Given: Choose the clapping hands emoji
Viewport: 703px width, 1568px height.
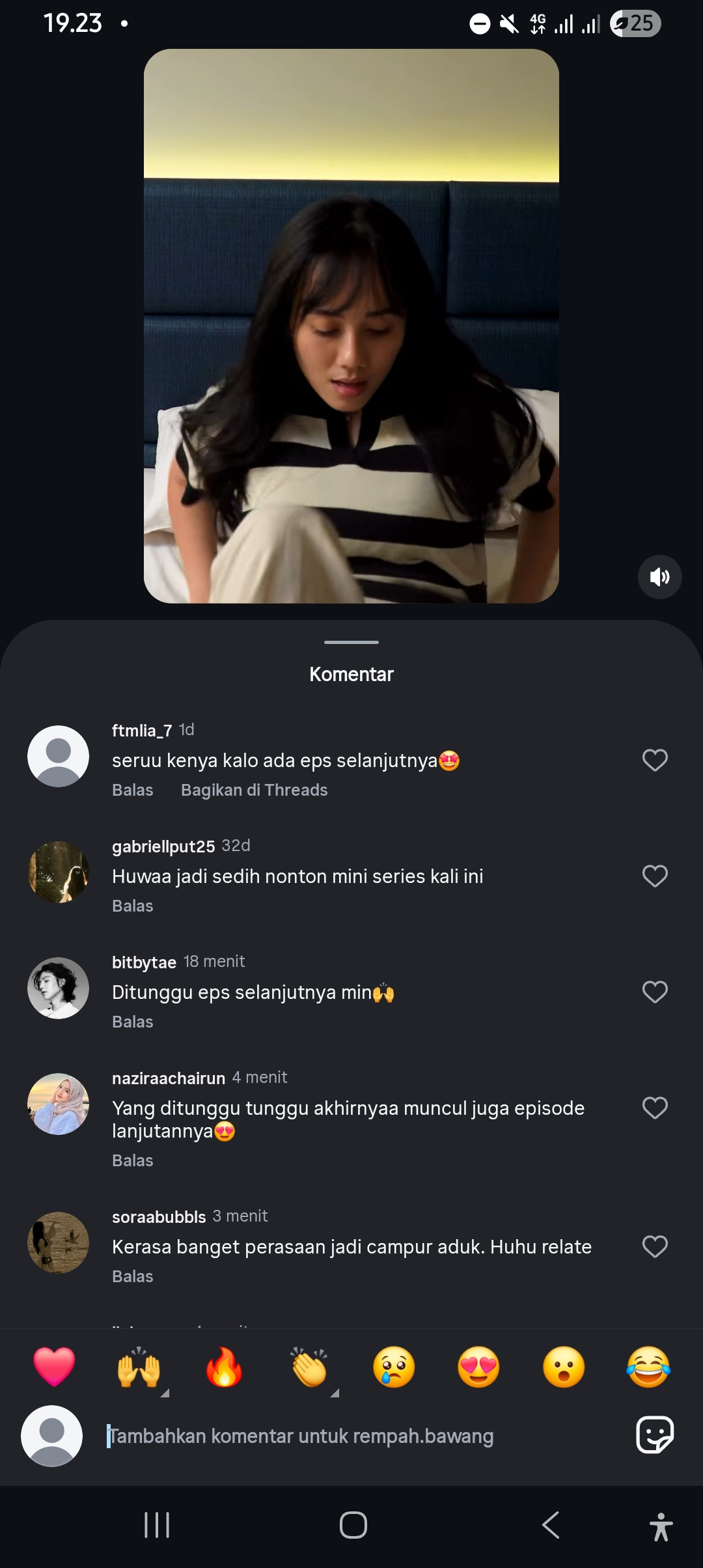Looking at the screenshot, I should [x=309, y=1367].
